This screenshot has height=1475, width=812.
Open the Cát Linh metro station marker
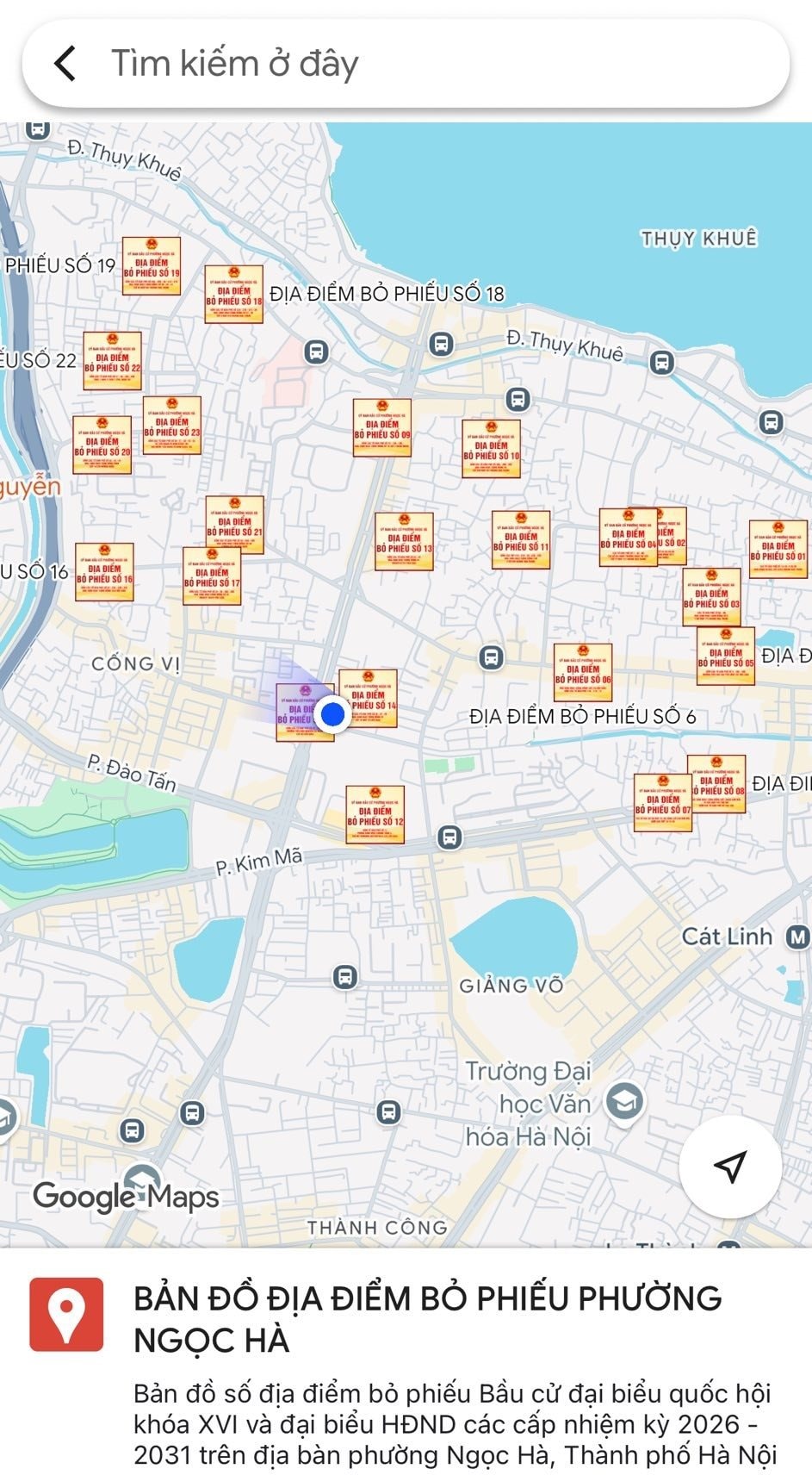[797, 937]
